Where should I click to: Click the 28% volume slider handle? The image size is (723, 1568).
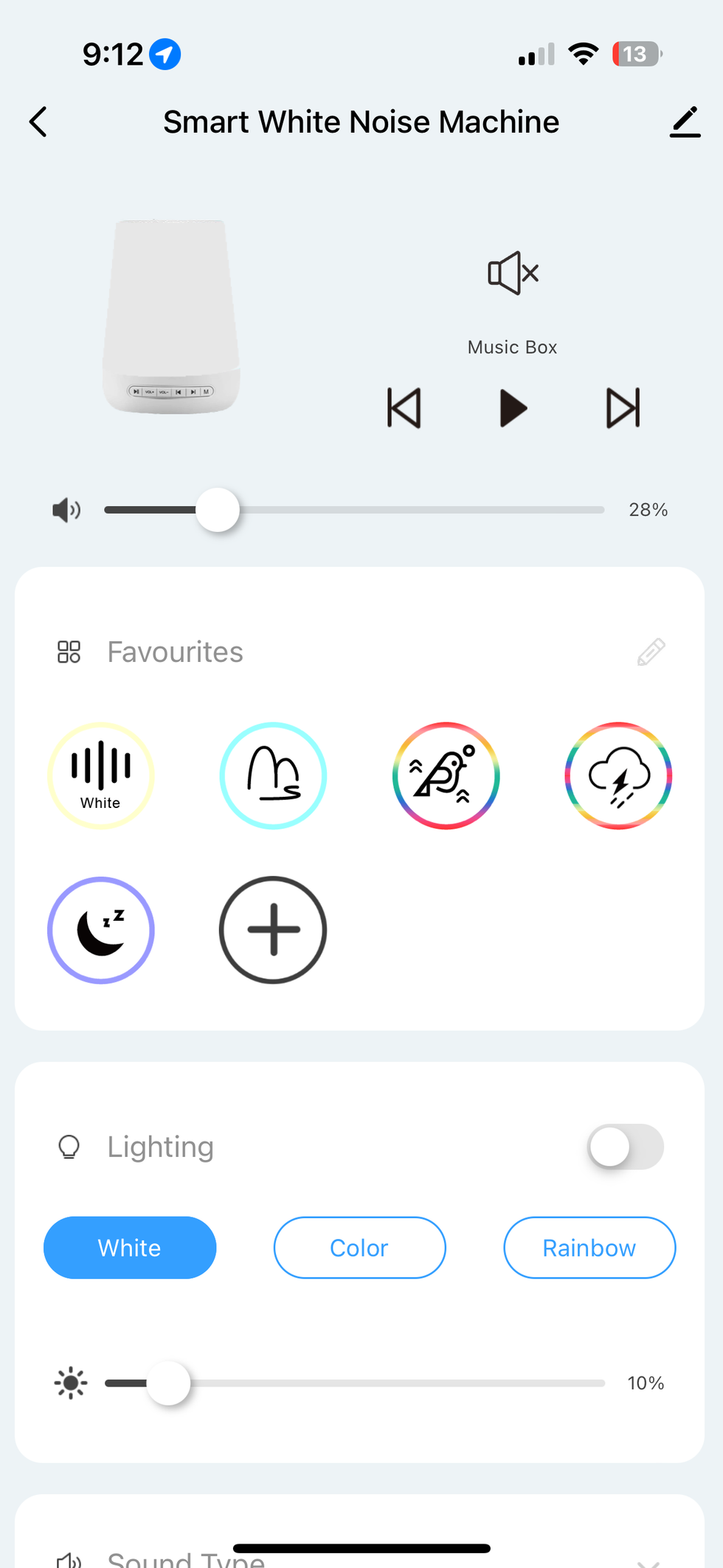point(217,510)
